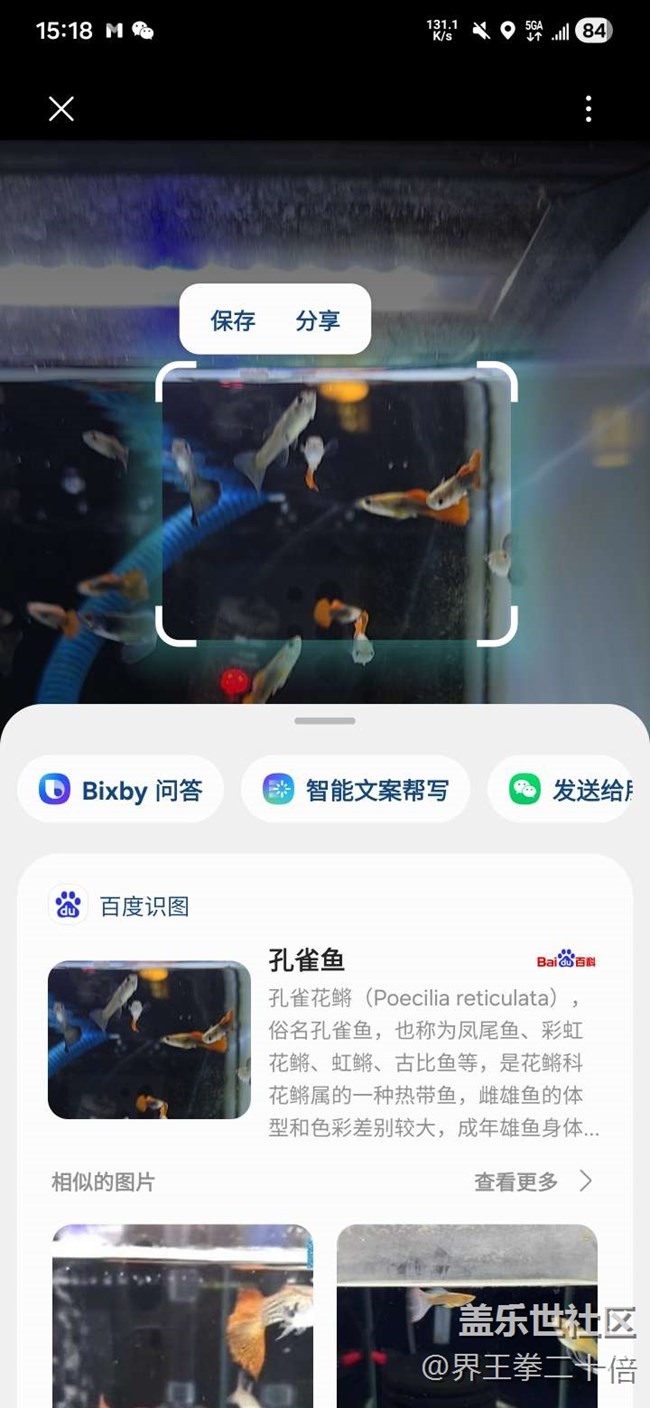650x1408 pixels.
Task: Open the three-dot overflow menu
Action: pyautogui.click(x=588, y=109)
